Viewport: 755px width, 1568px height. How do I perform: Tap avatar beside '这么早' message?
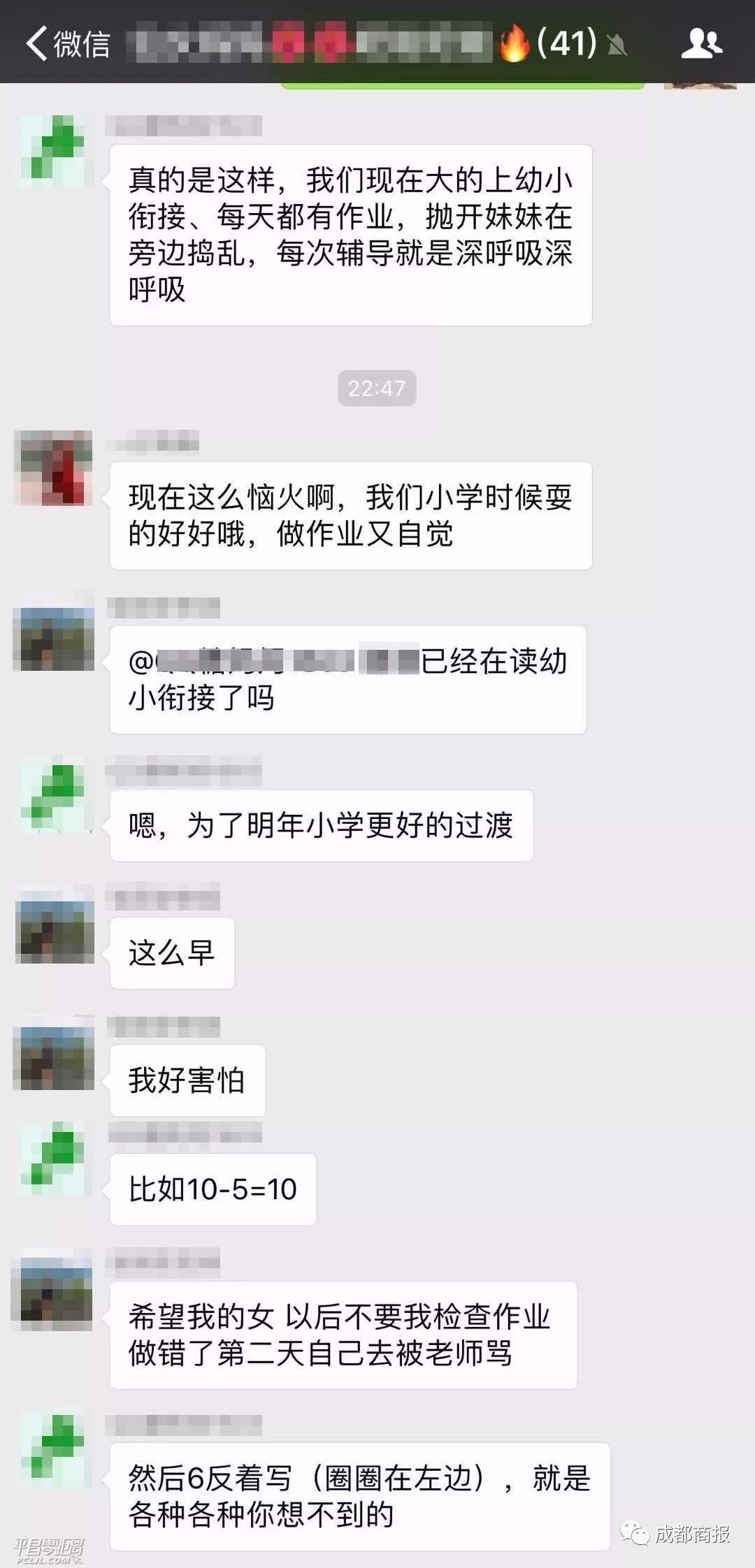point(55,925)
